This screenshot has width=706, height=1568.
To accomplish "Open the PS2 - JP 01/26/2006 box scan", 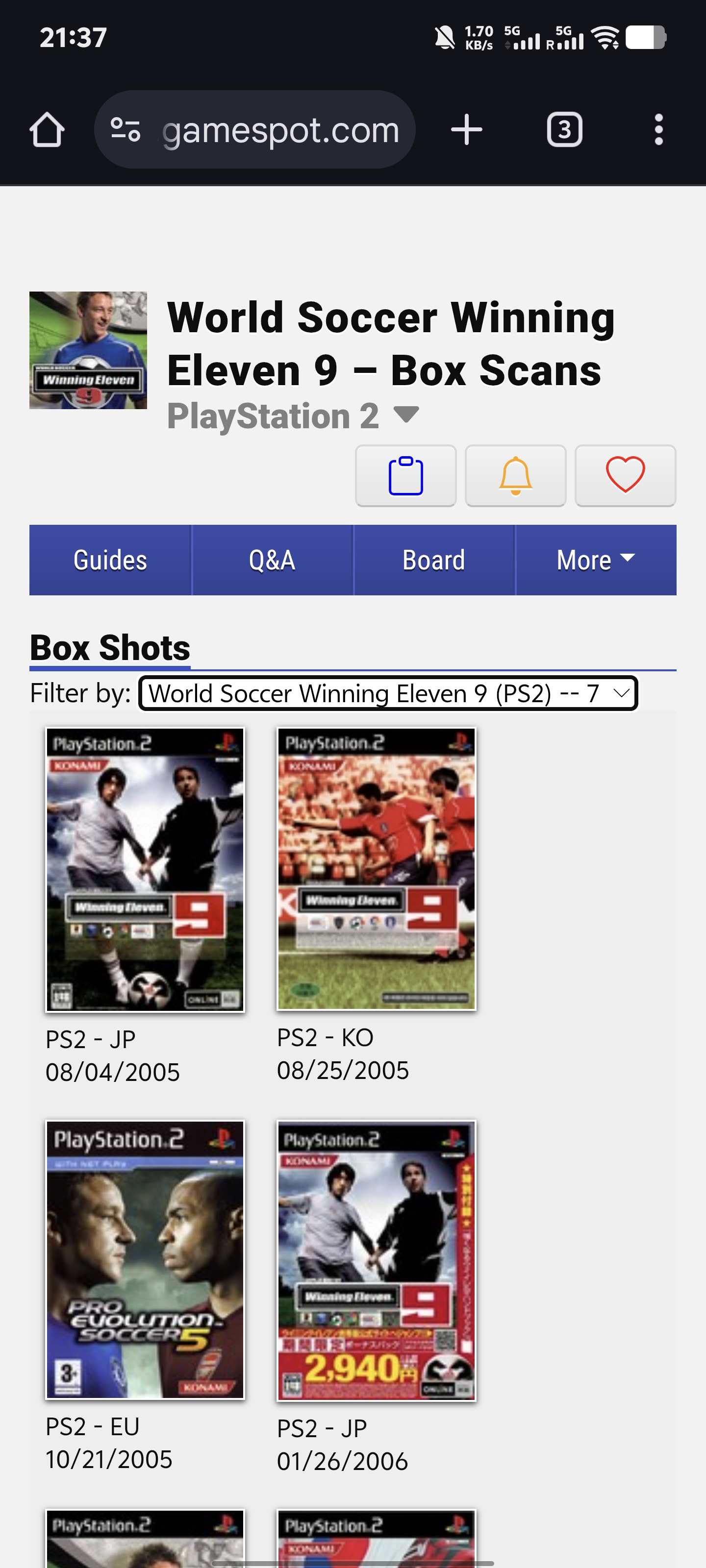I will (x=377, y=1261).
